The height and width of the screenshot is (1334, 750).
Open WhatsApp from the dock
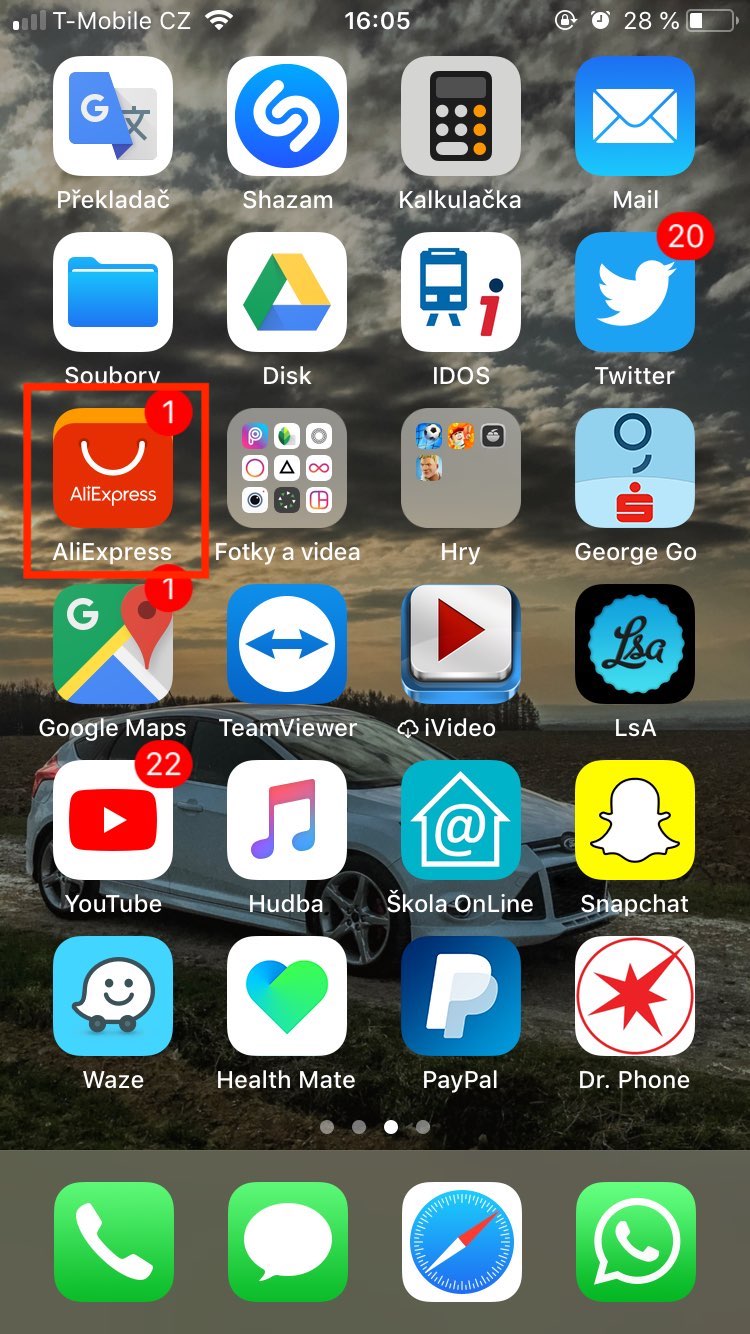(635, 1241)
